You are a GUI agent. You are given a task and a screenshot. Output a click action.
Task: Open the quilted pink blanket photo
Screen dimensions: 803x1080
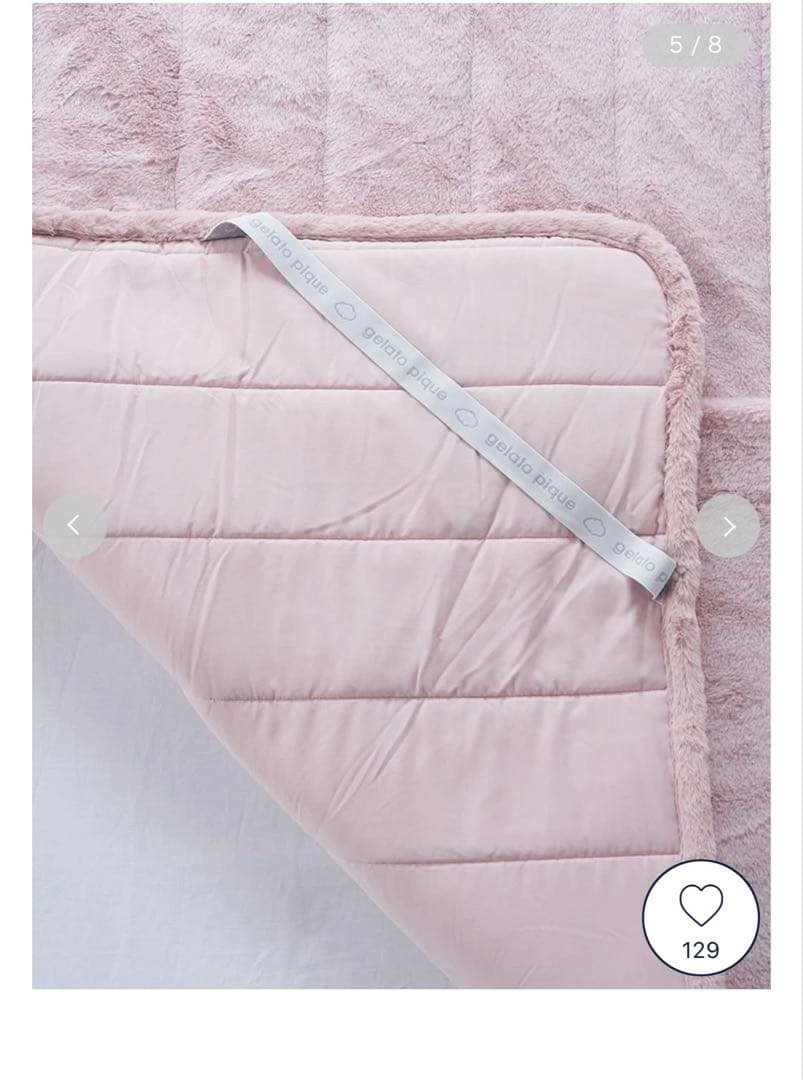[400, 600]
